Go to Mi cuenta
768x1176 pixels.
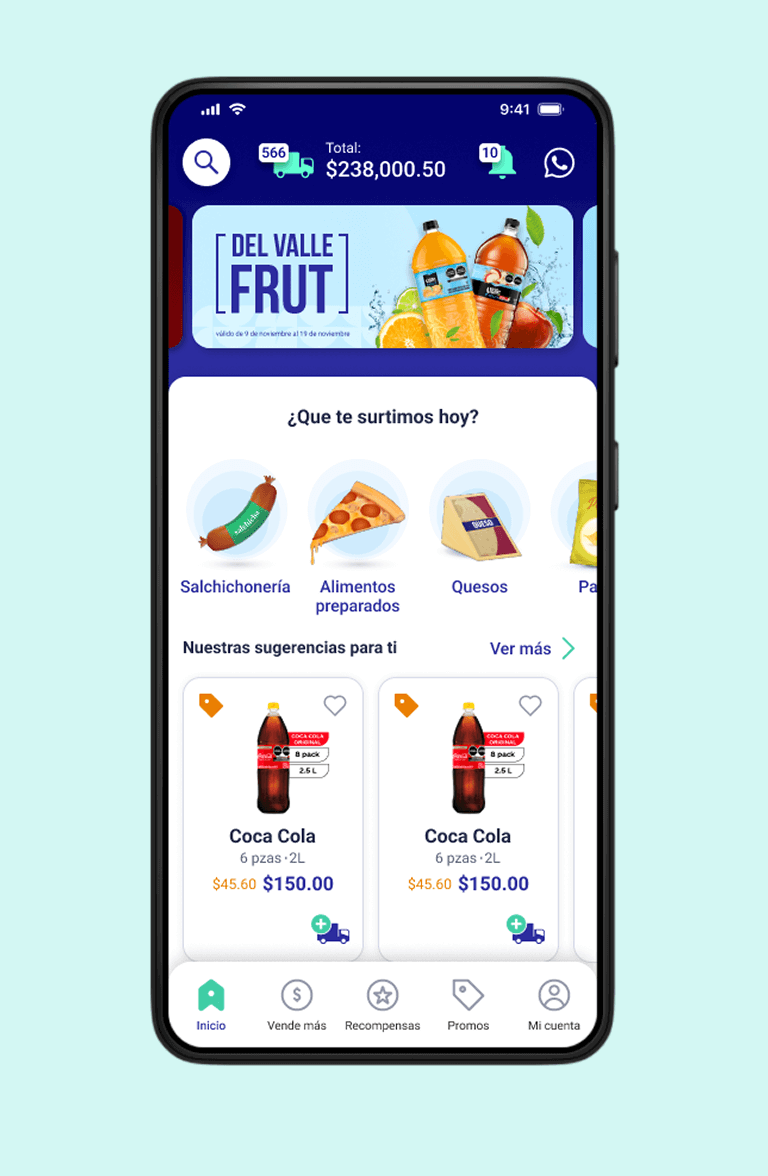point(553,1003)
